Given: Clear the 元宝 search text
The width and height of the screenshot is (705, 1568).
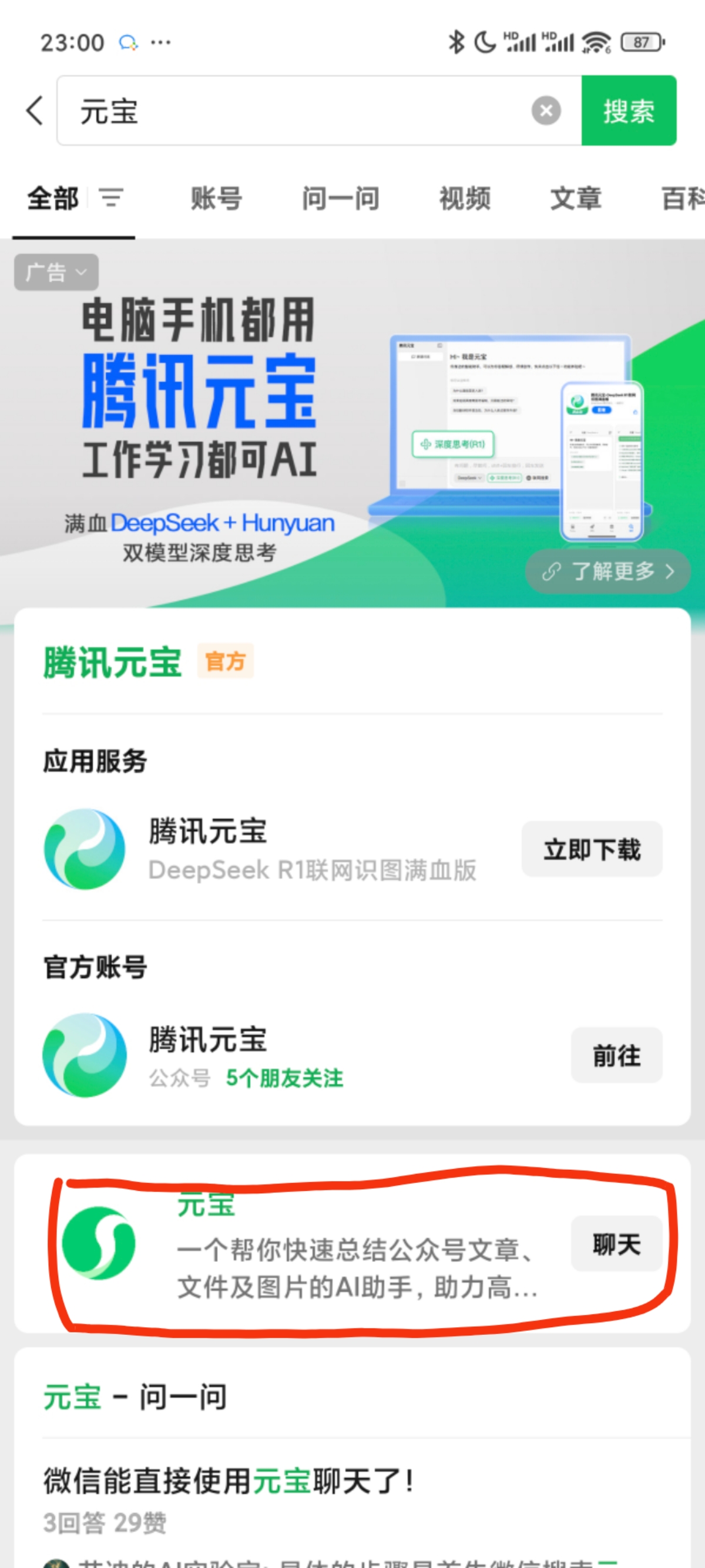Looking at the screenshot, I should coord(545,111).
